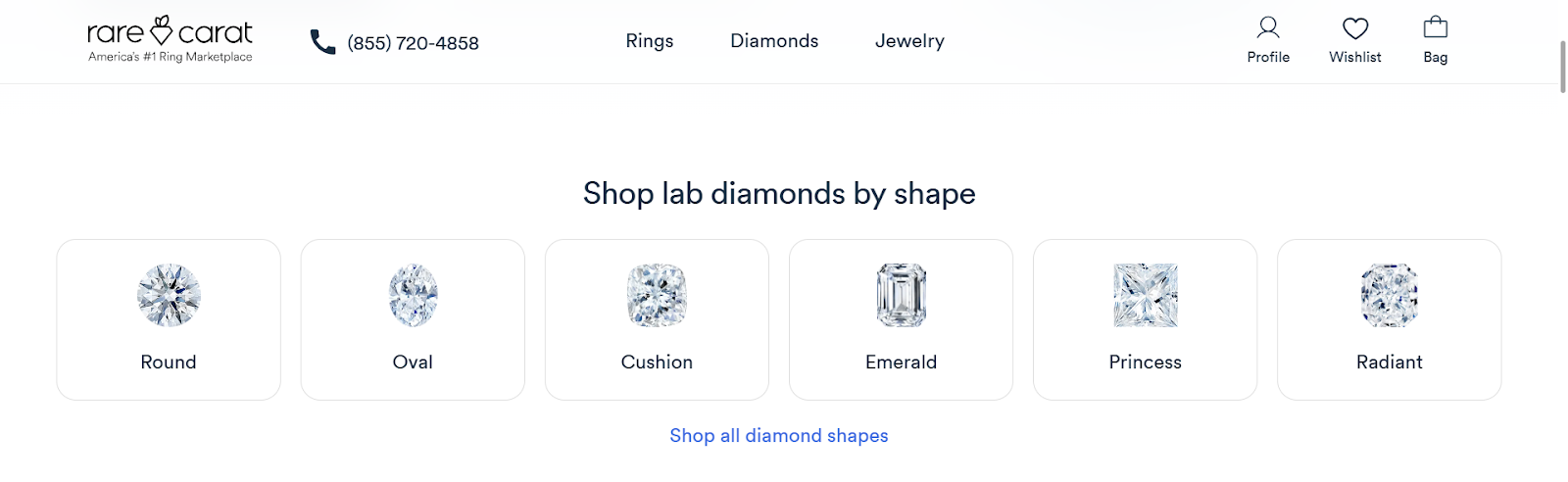Open the Wishlist heart

point(1355,39)
